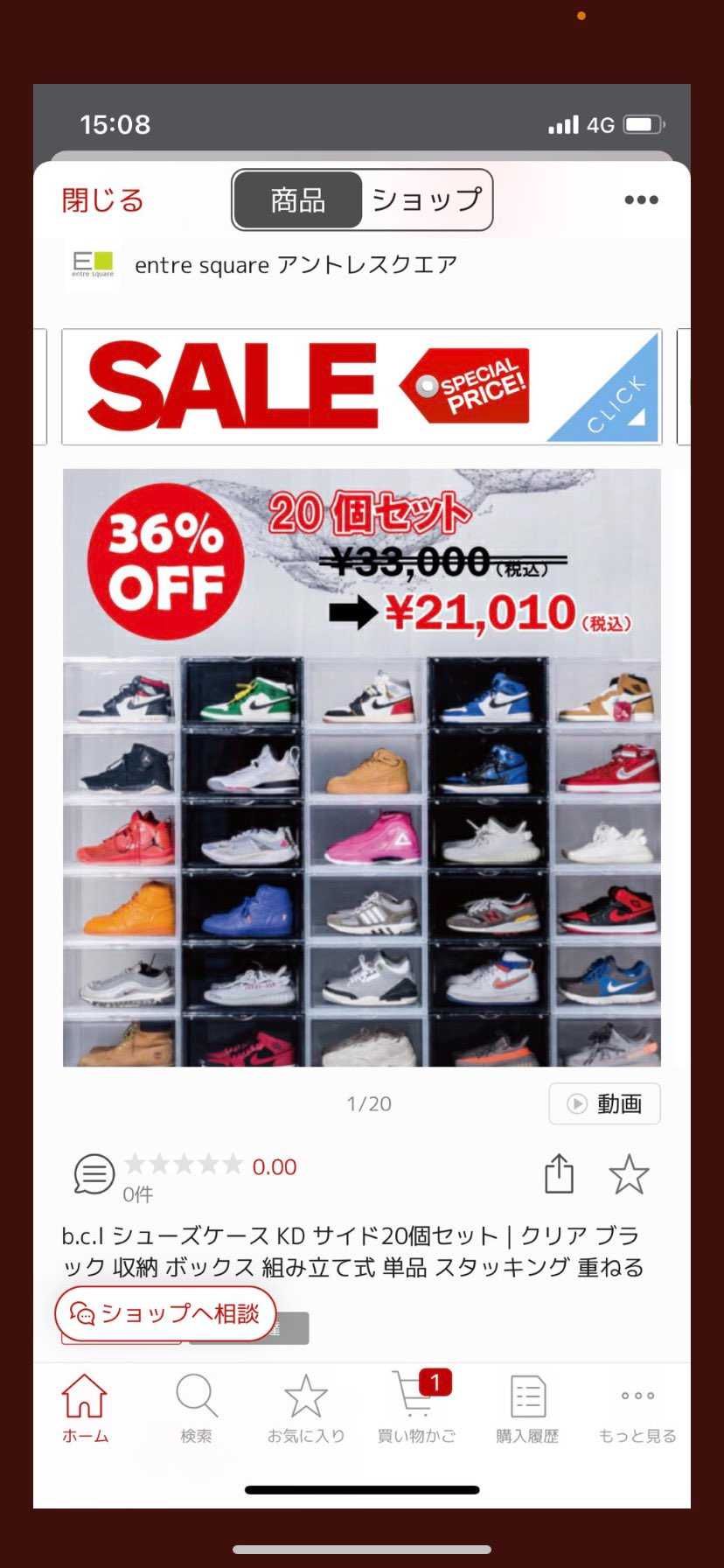The height and width of the screenshot is (1568, 724).
Task: Open the three-dot overflow menu
Action: click(x=641, y=200)
